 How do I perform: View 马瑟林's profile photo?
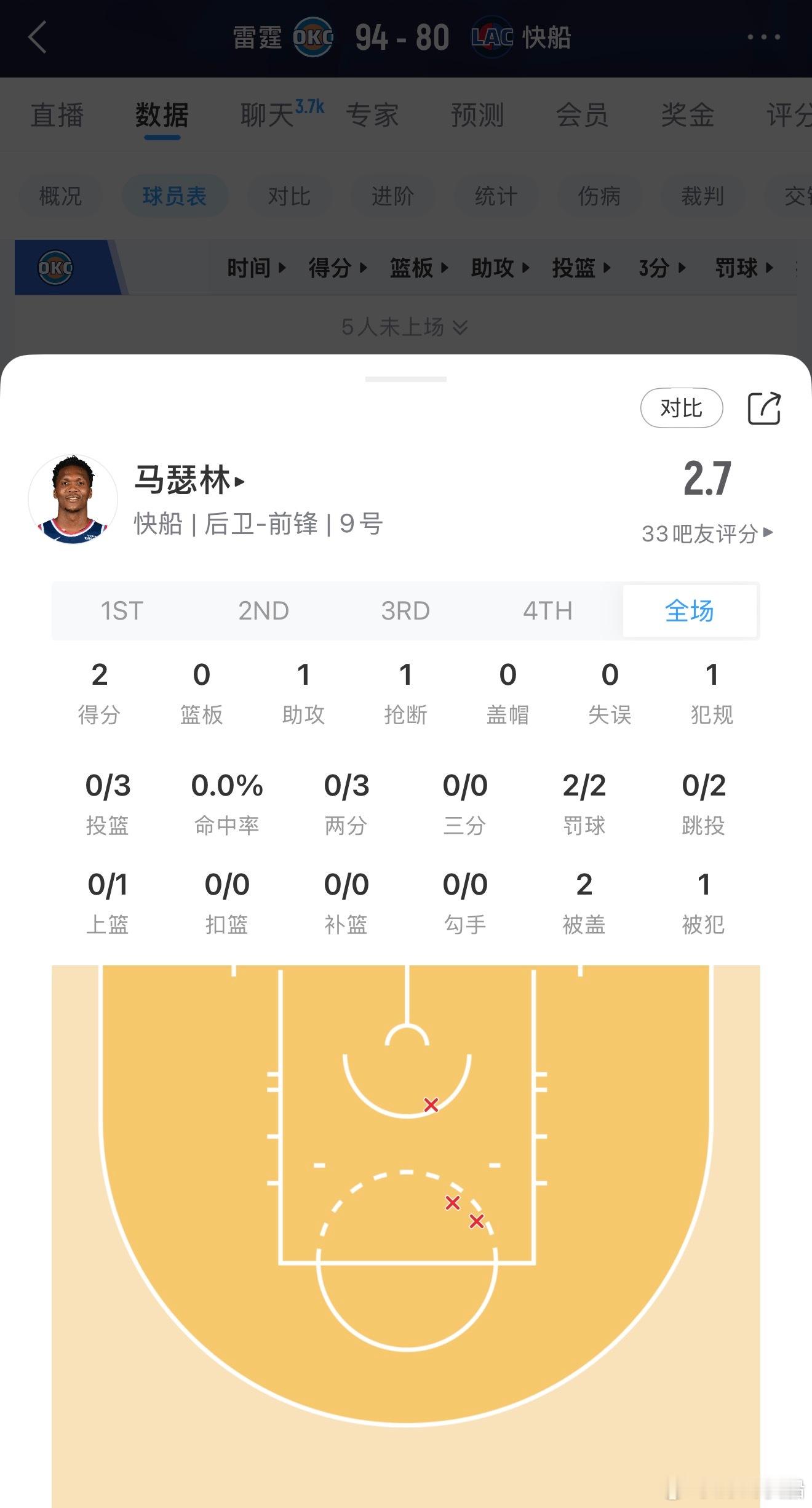[x=73, y=499]
